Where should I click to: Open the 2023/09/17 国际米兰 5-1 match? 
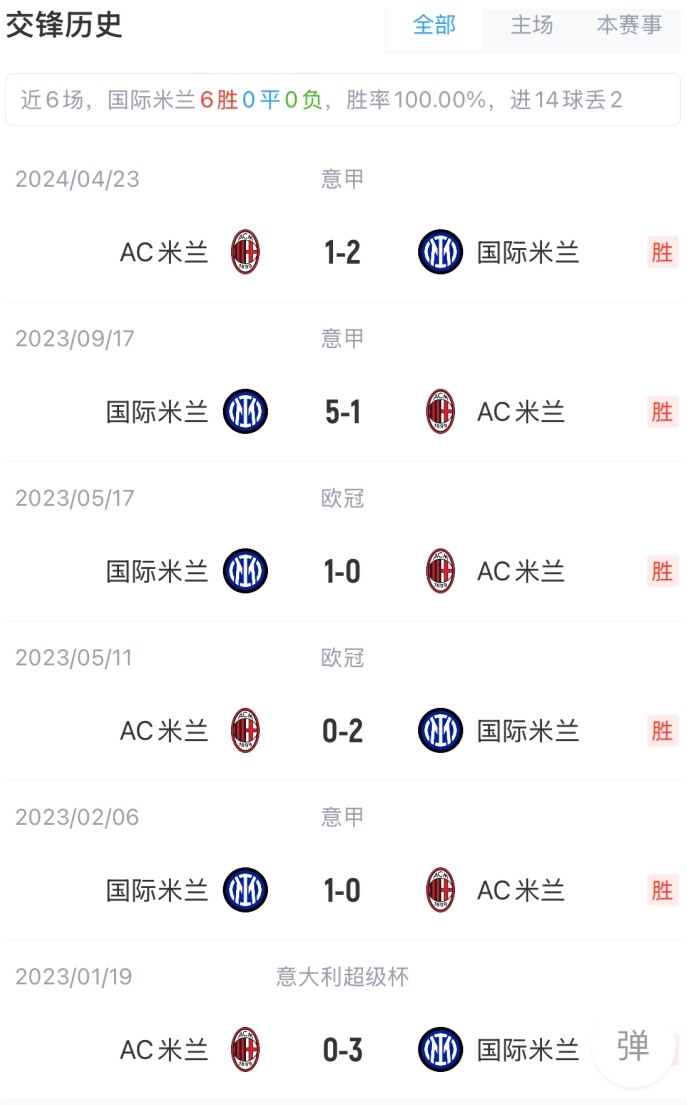click(x=343, y=383)
